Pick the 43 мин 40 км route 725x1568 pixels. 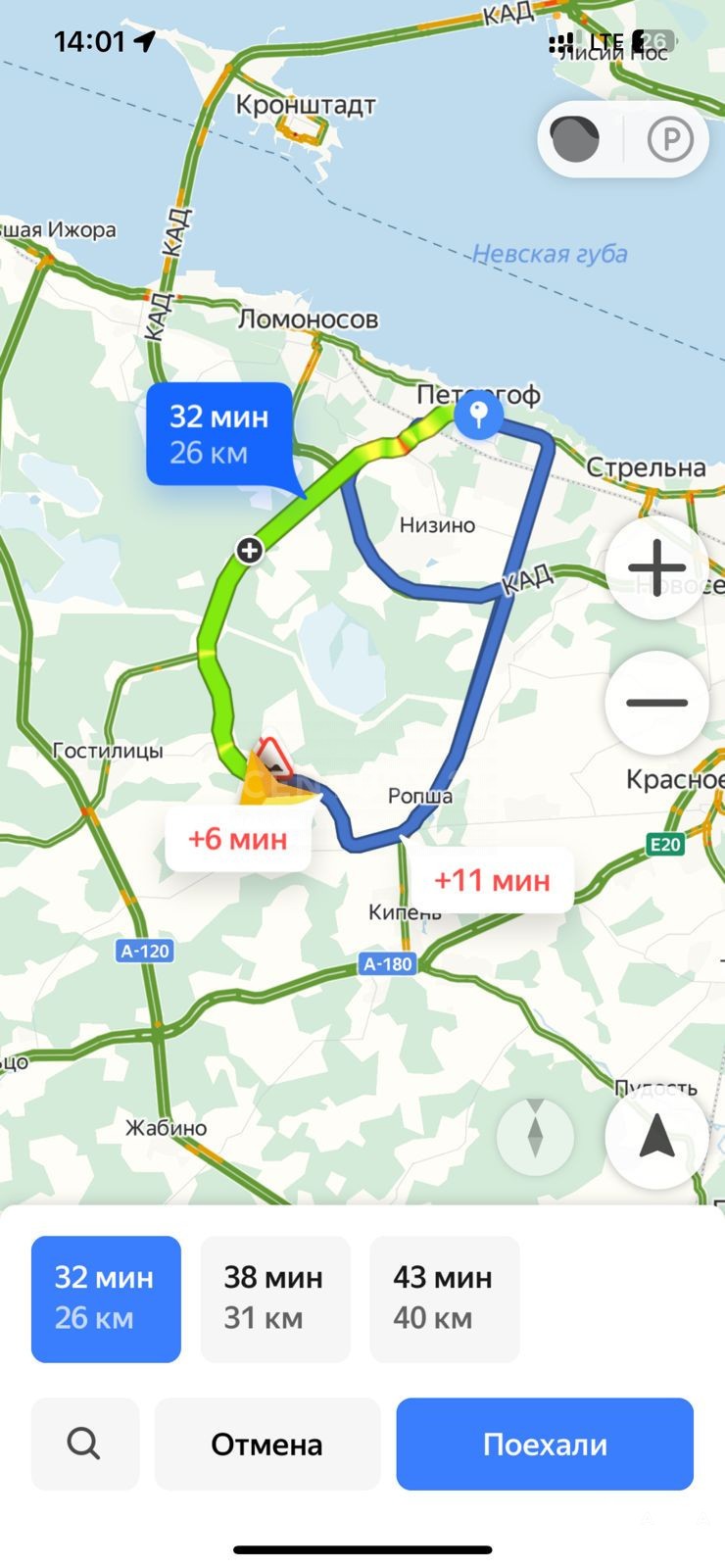(445, 1298)
